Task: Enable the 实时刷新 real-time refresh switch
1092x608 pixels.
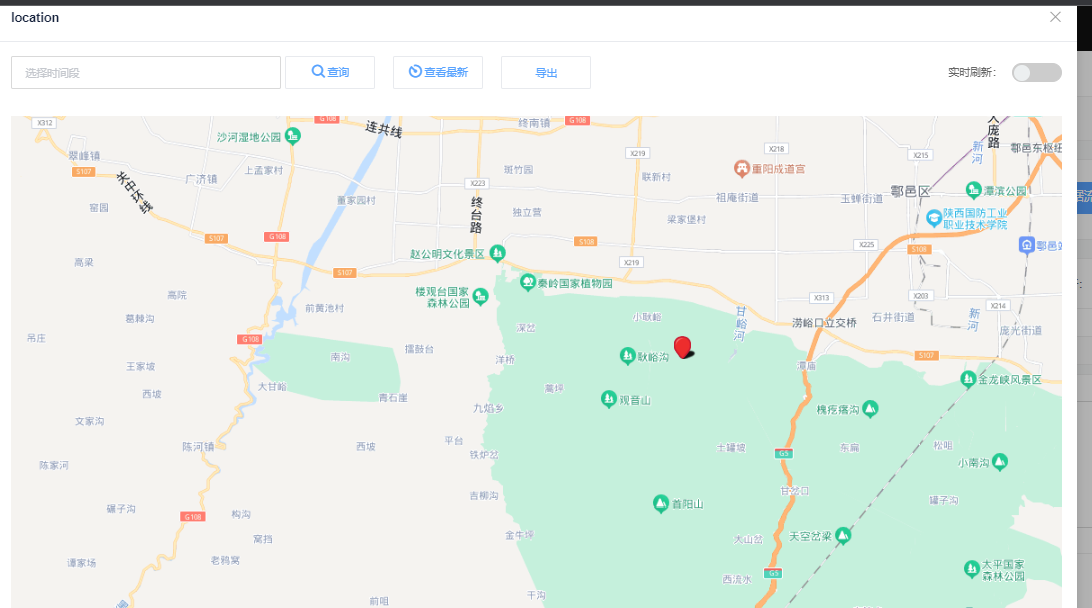Action: tap(1036, 72)
